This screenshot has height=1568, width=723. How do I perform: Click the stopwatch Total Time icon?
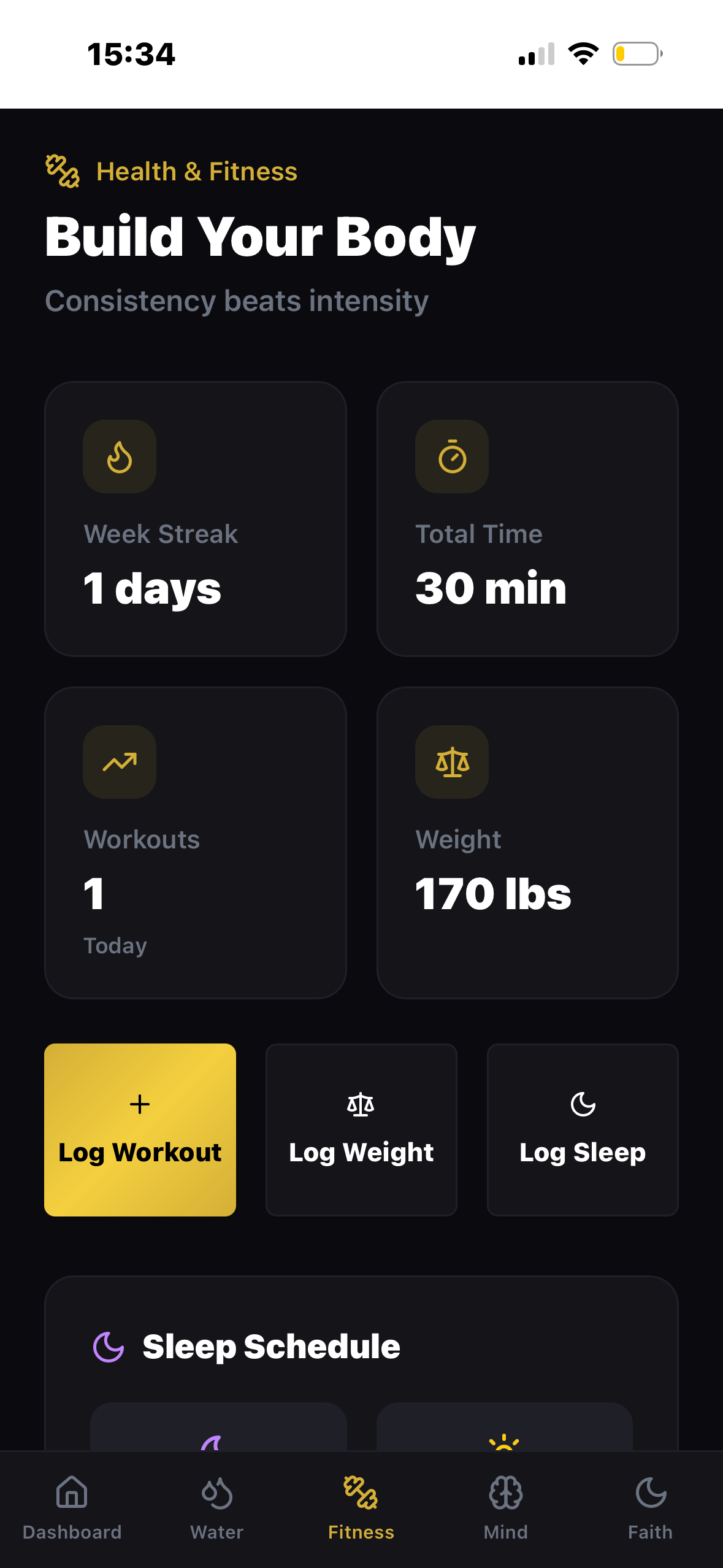coord(451,456)
